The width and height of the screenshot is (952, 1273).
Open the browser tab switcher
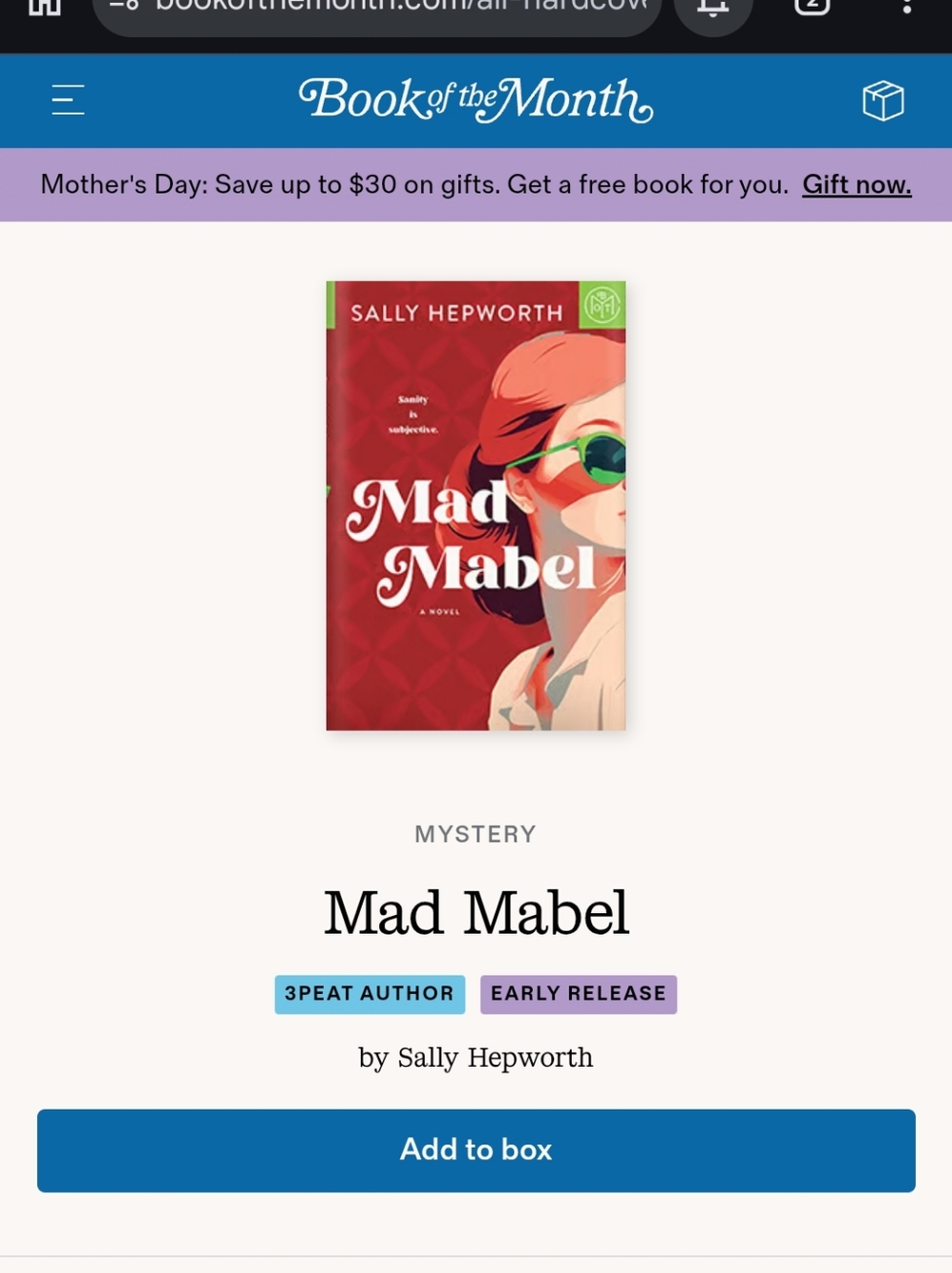click(x=812, y=8)
